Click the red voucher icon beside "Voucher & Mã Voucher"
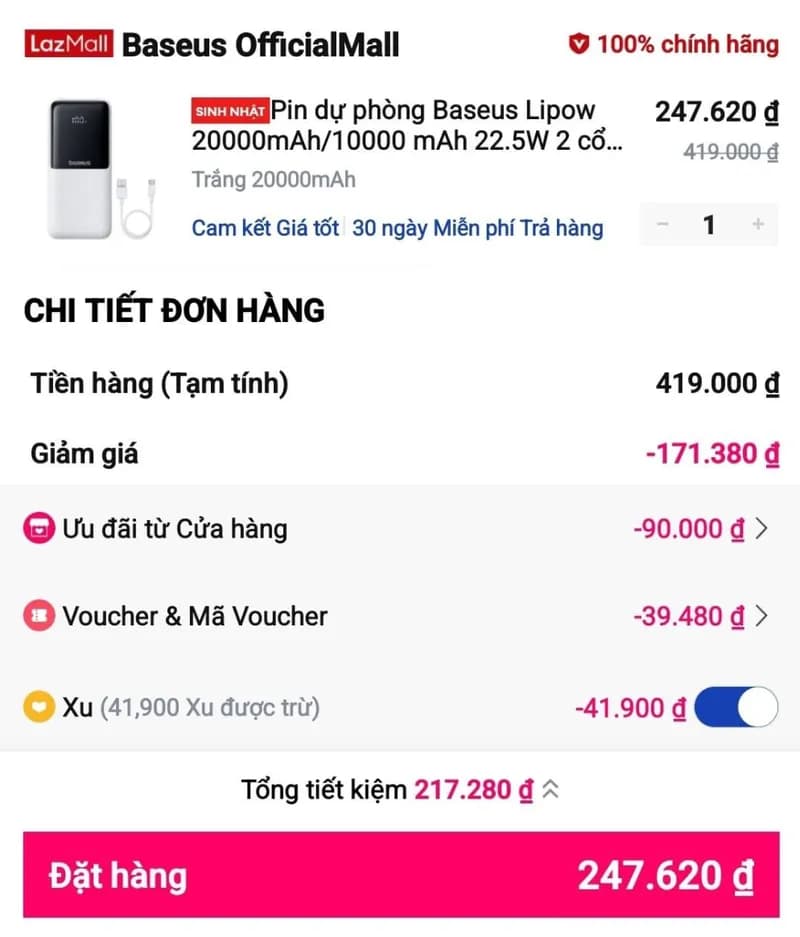The image size is (800, 937). 37,617
